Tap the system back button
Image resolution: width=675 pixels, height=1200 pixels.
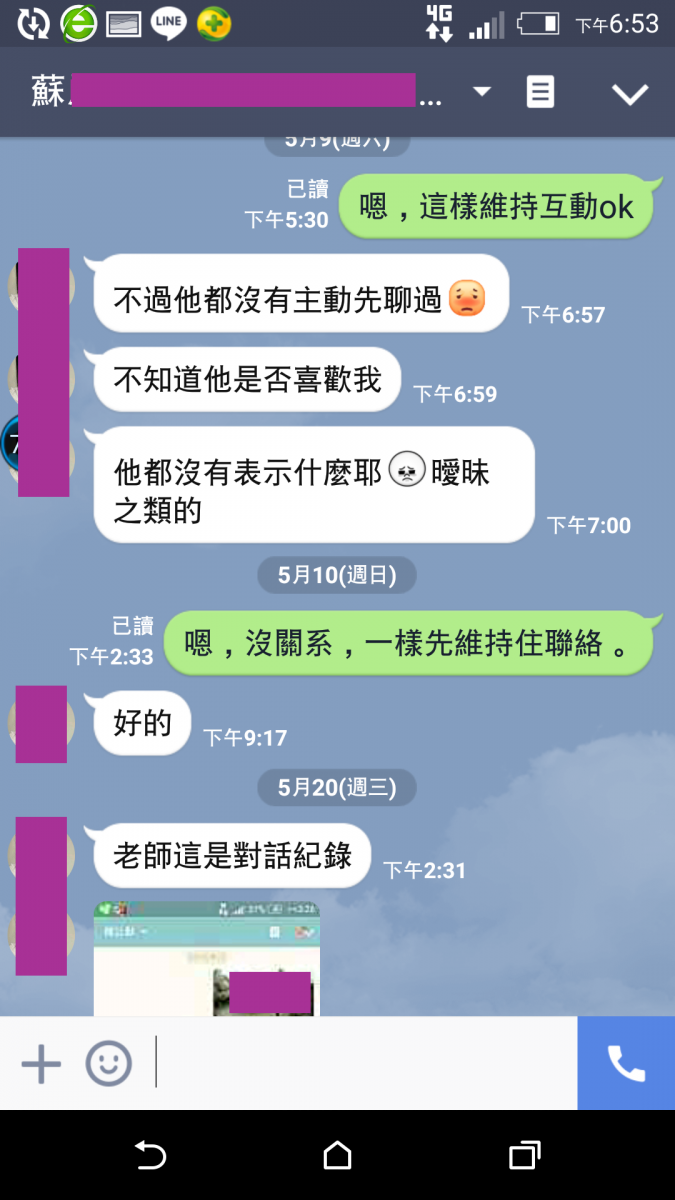tap(150, 1155)
